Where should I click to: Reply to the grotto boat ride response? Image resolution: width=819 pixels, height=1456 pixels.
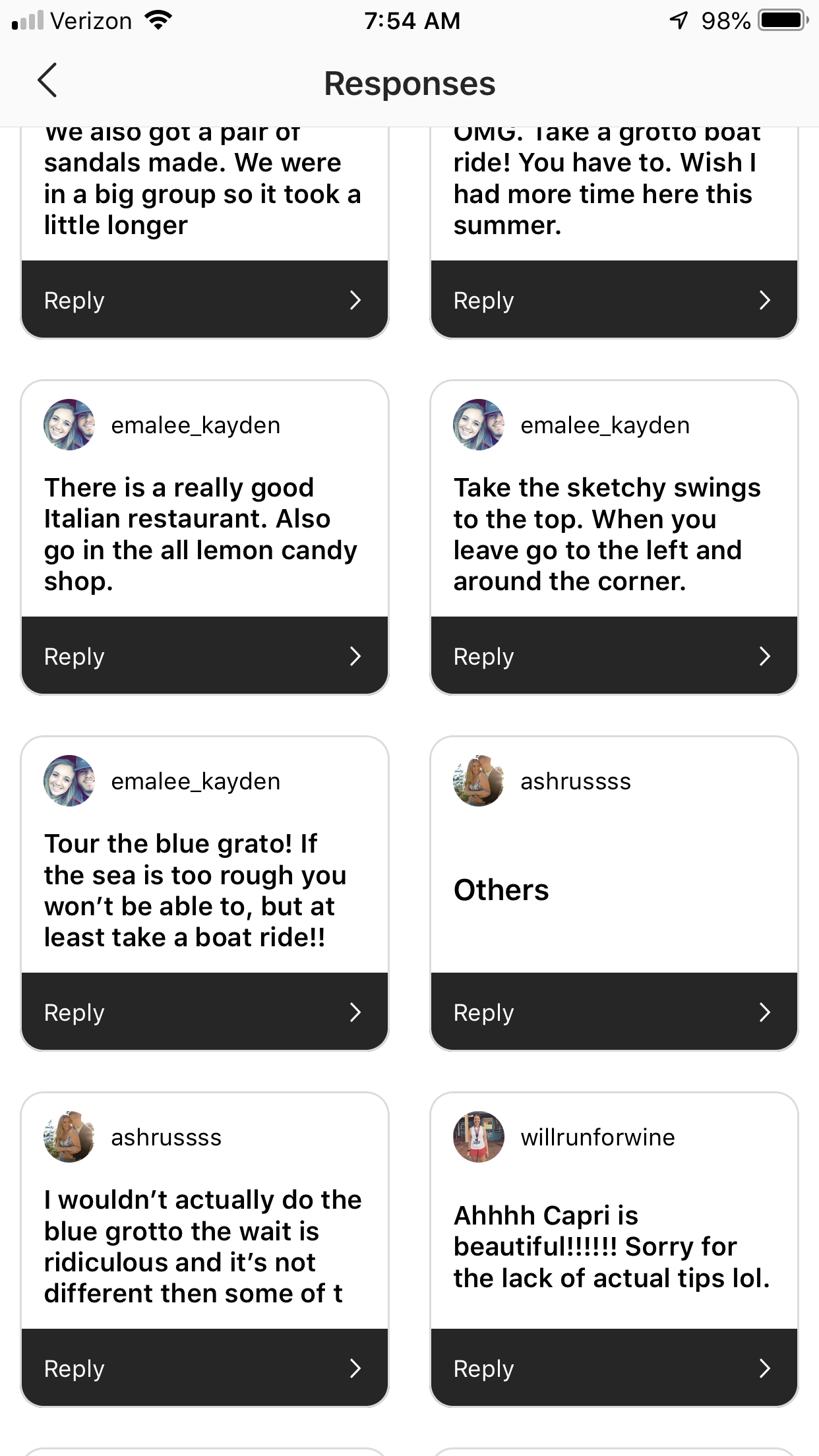613,300
